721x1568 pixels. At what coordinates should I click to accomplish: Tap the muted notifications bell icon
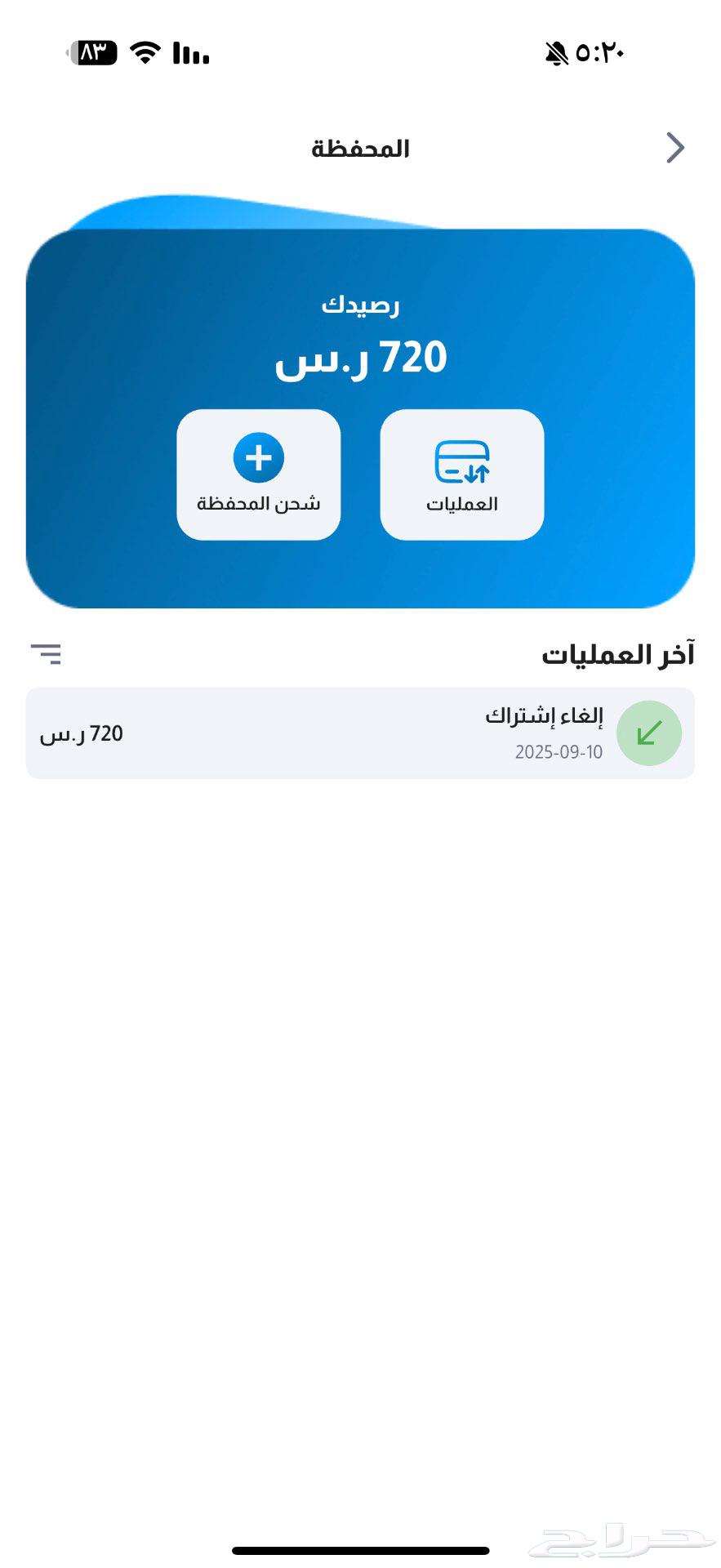(556, 51)
